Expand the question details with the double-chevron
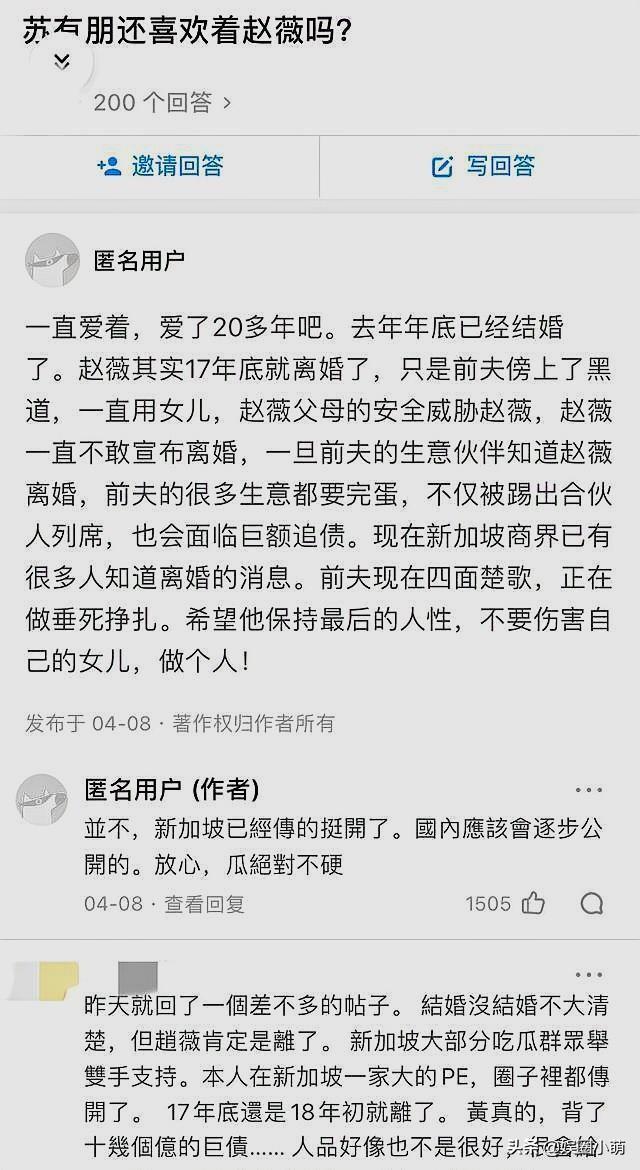 click(62, 62)
